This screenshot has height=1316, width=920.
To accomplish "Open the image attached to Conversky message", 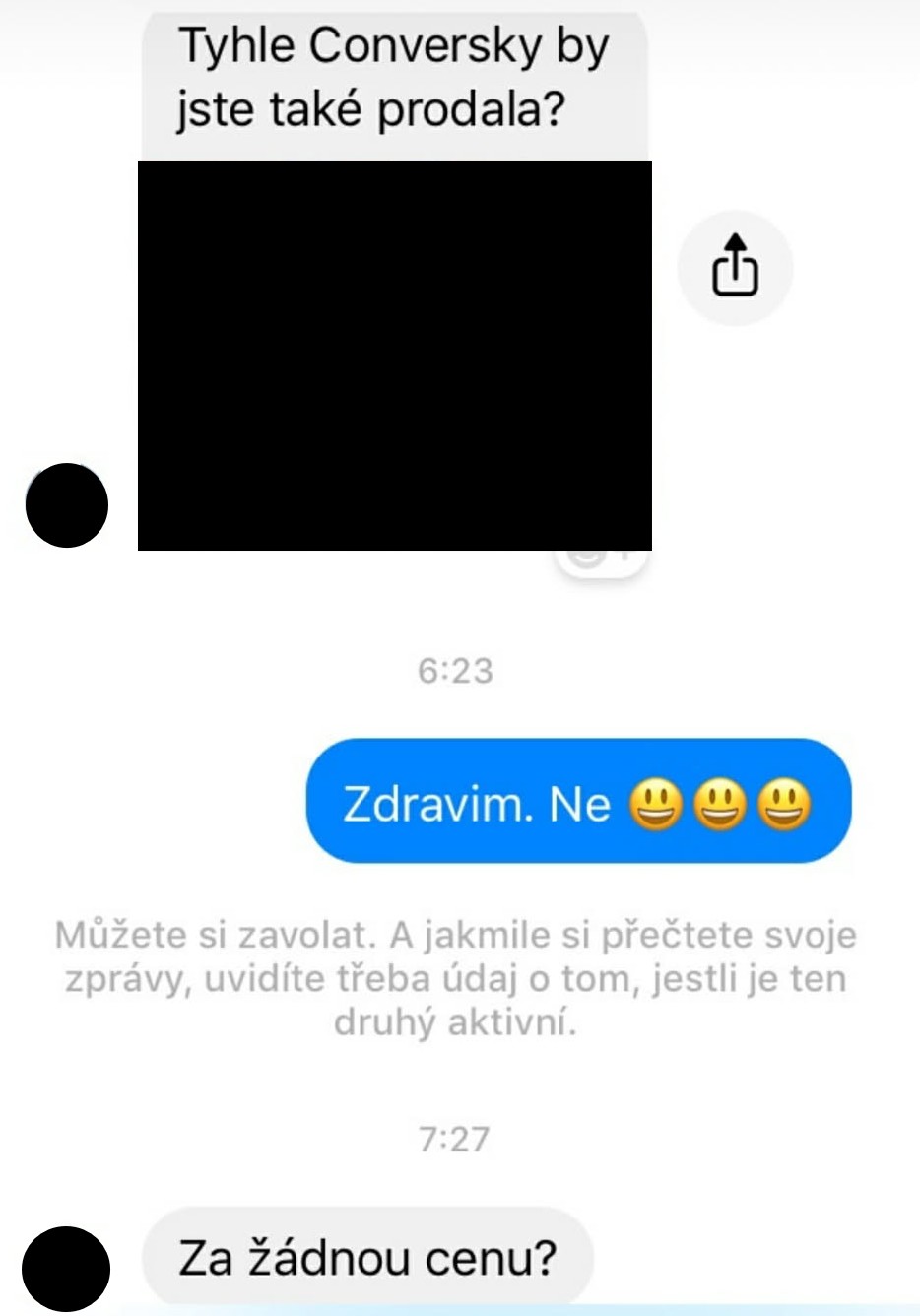I will coord(395,355).
